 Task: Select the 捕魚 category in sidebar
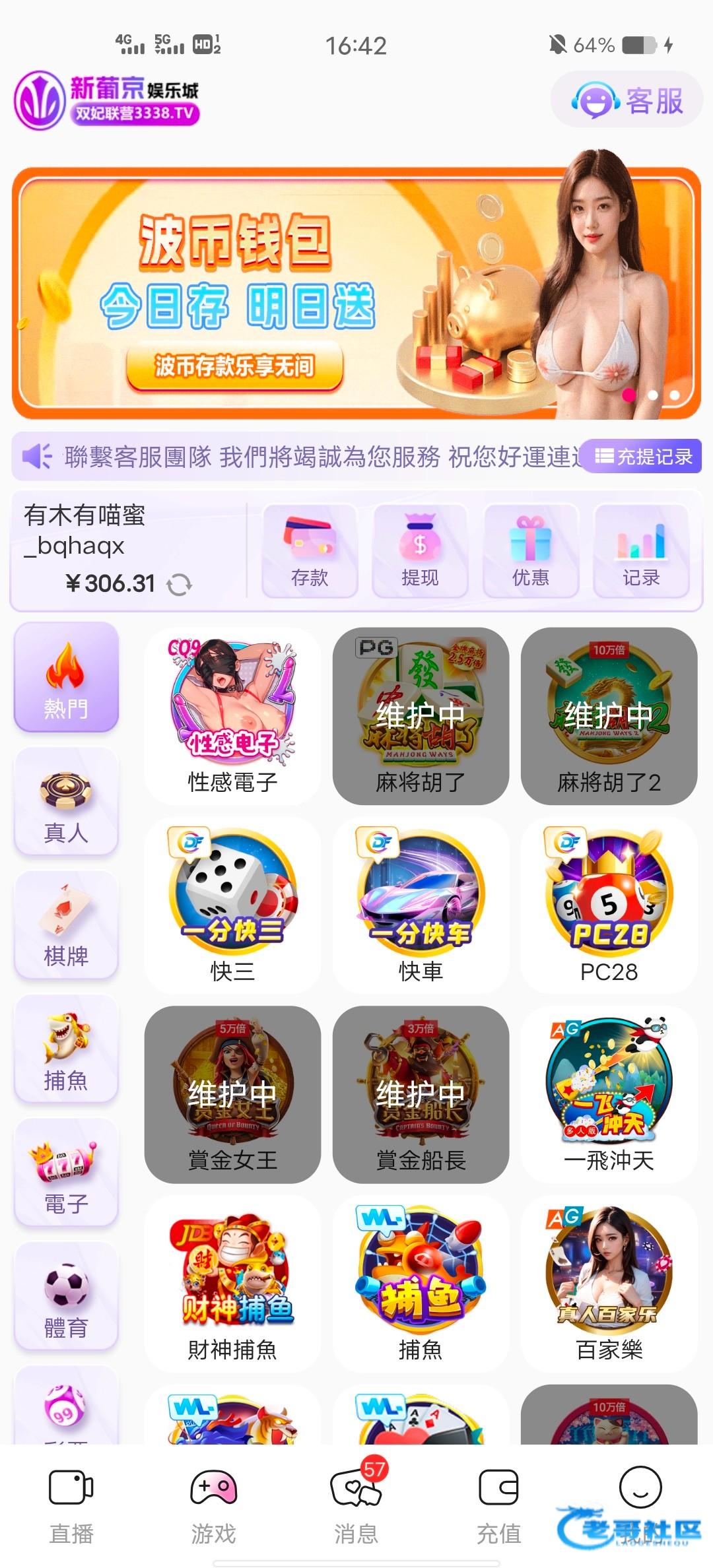(66, 1049)
